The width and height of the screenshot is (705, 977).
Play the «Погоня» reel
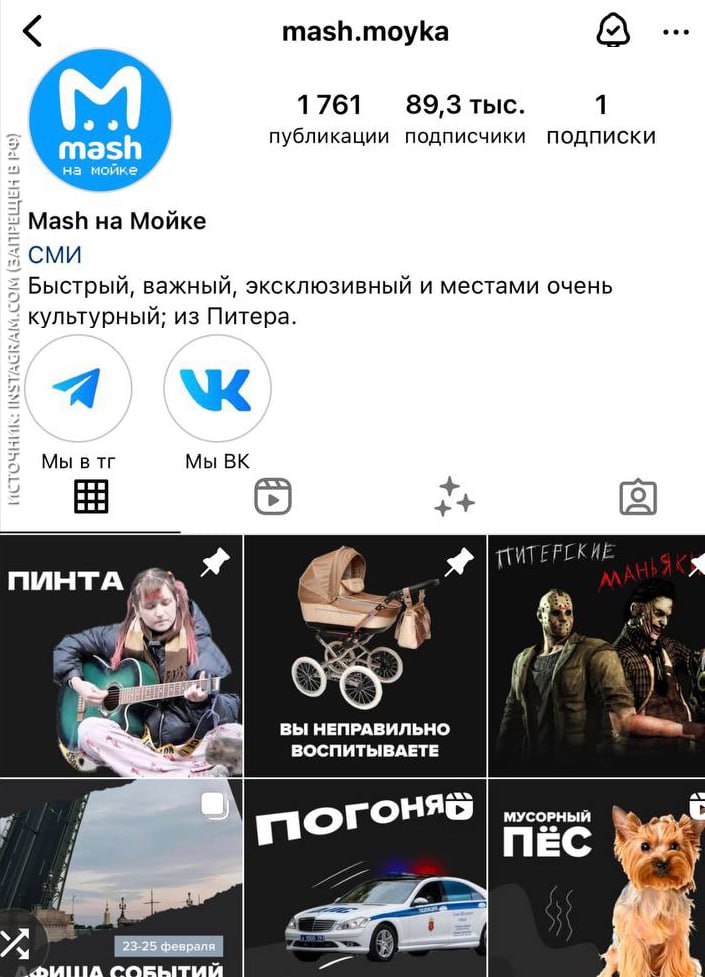[x=365, y=880]
